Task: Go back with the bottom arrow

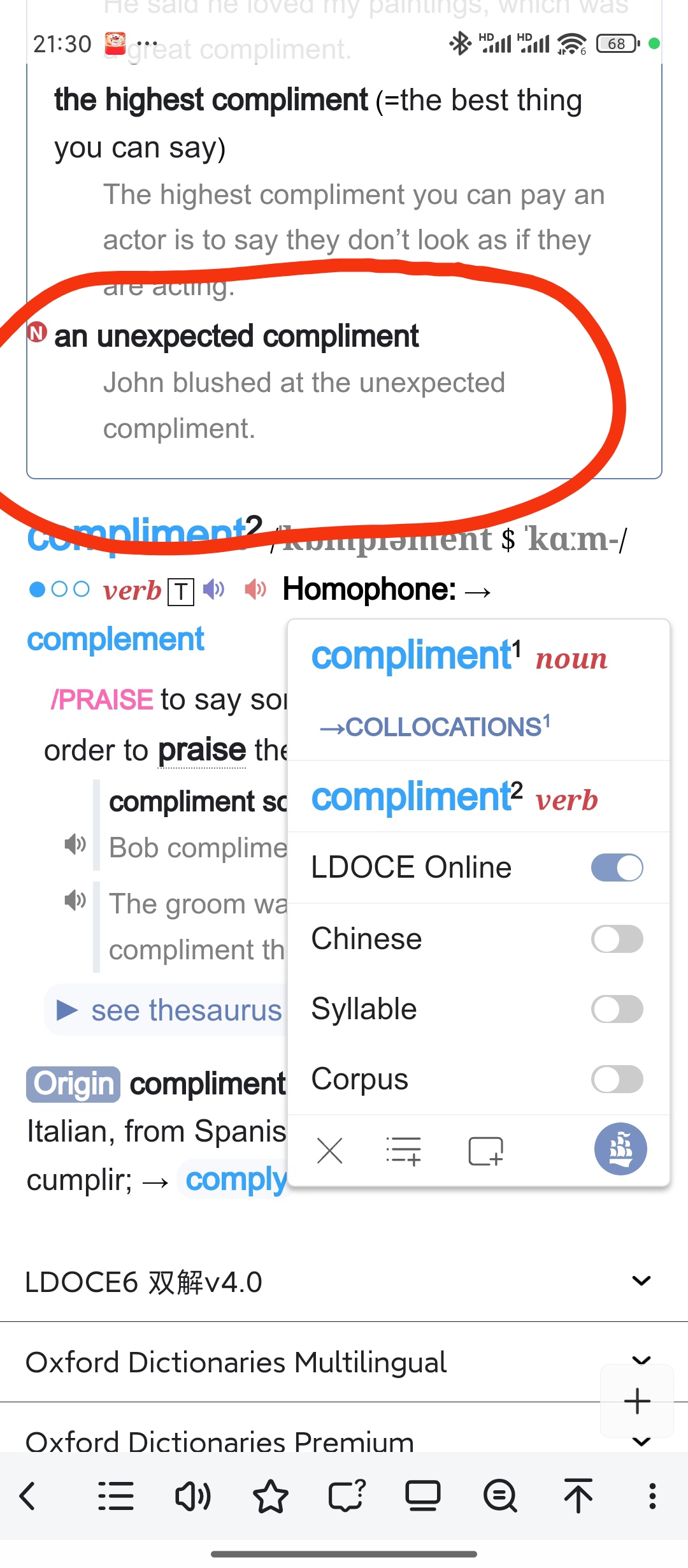Action: [27, 1495]
